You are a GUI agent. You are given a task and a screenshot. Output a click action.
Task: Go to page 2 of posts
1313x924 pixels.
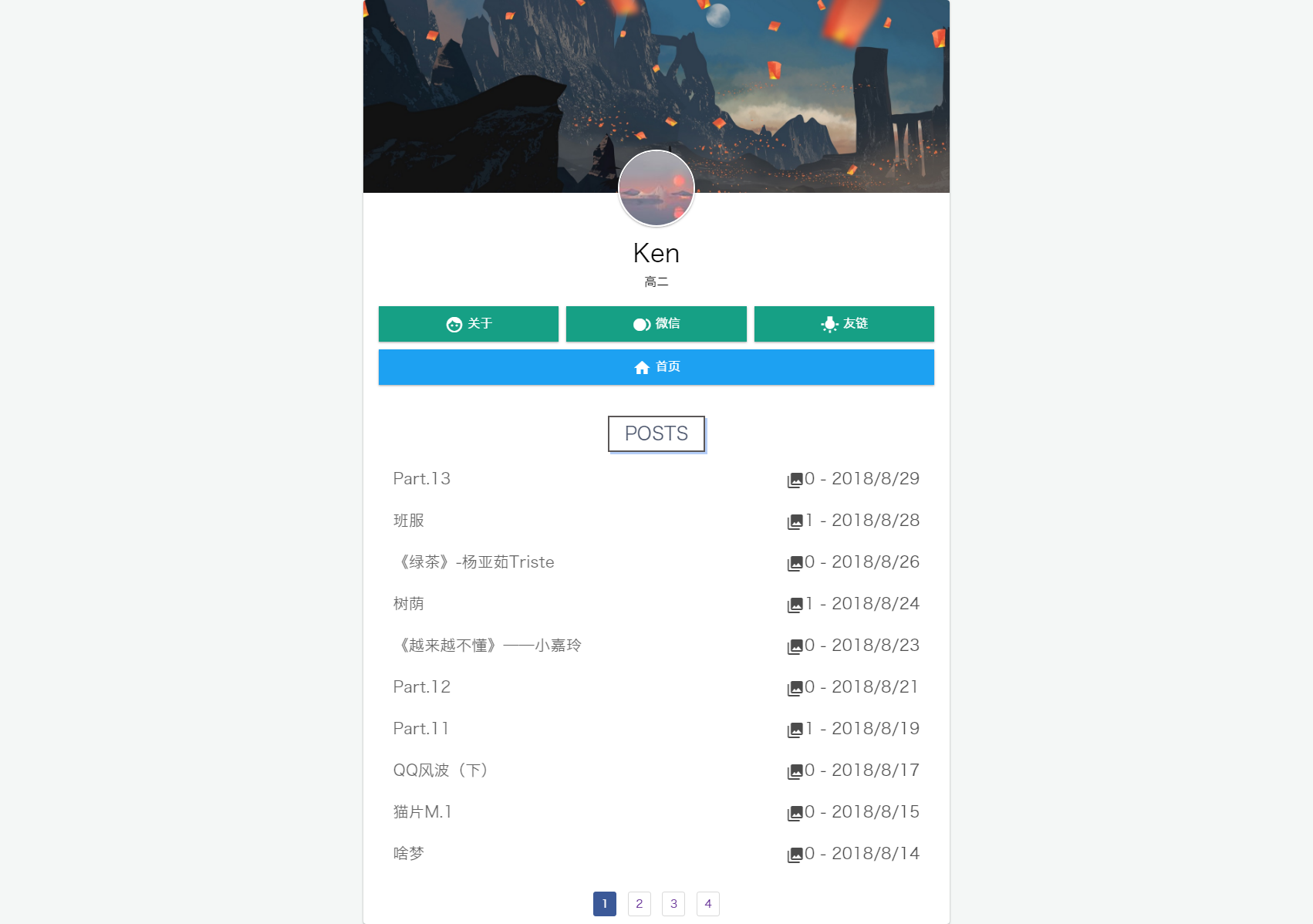point(639,904)
